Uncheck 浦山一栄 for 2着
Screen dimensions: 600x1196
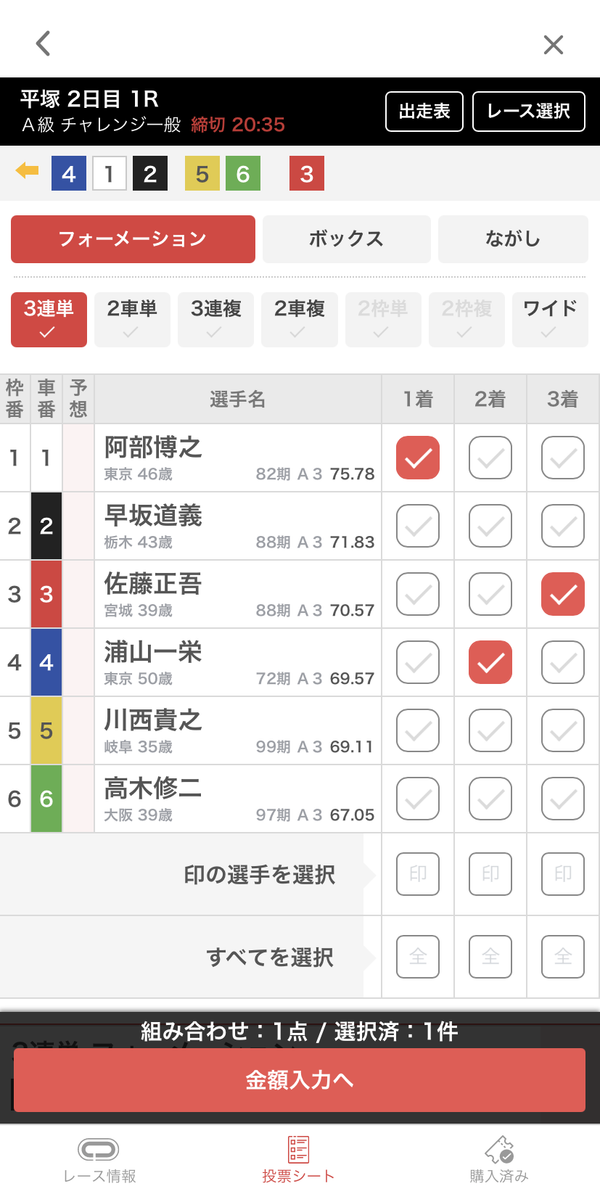click(x=490, y=662)
